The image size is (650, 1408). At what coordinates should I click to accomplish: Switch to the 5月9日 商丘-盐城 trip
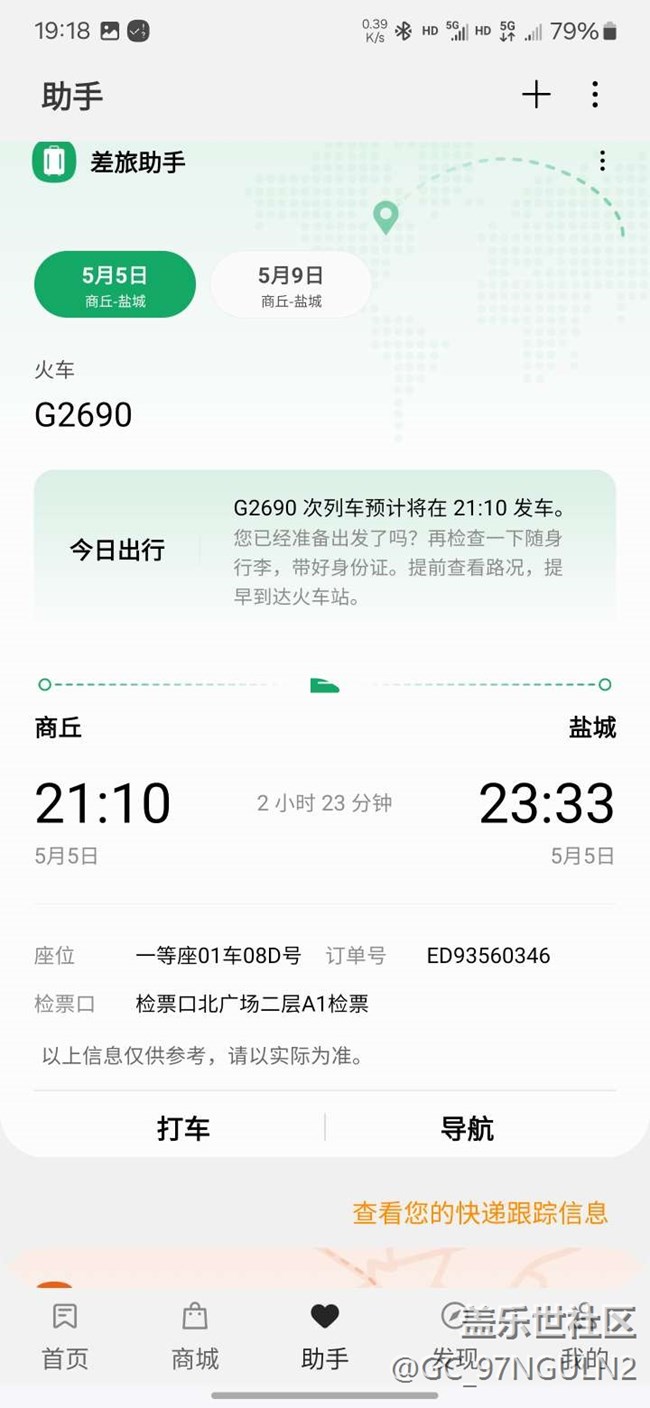pyautogui.click(x=291, y=285)
